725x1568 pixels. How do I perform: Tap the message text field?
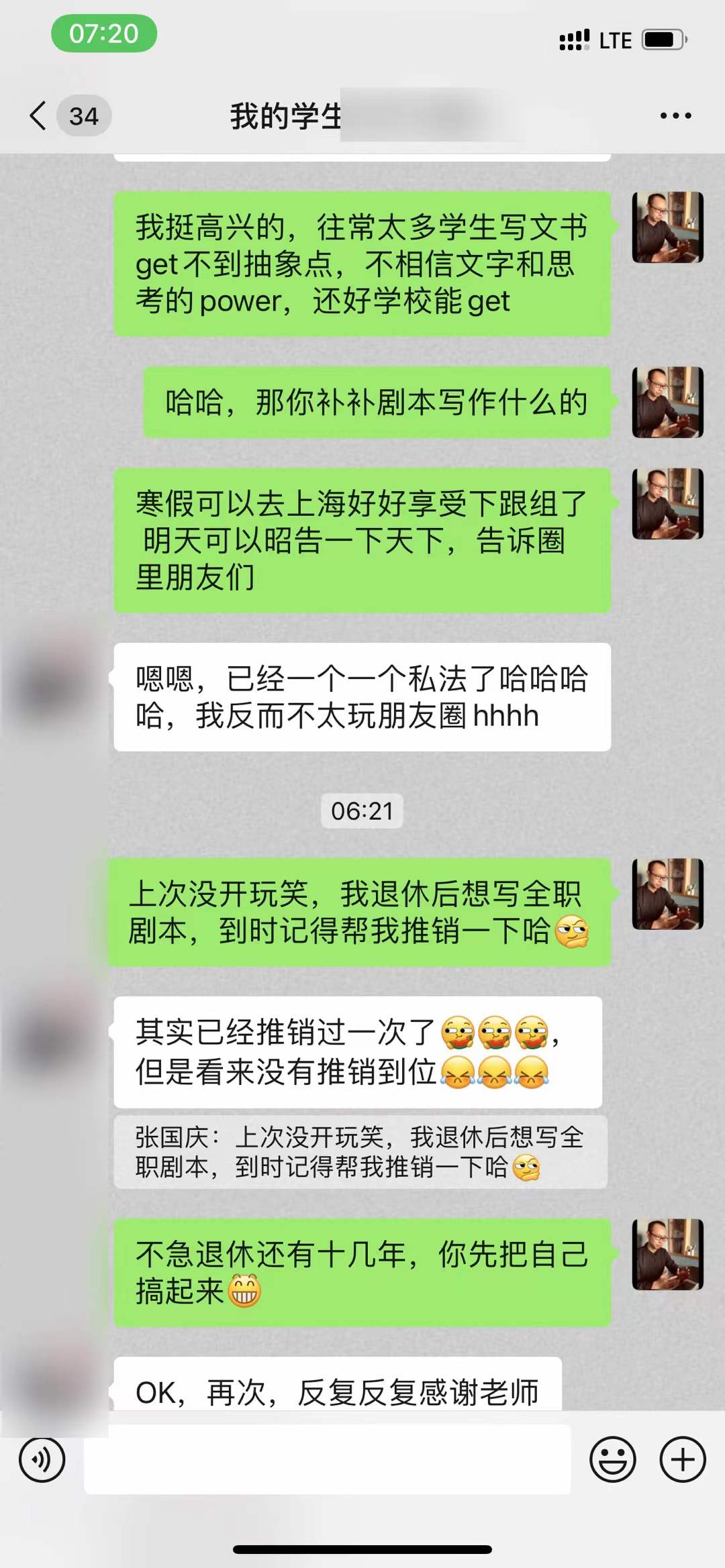pyautogui.click(x=327, y=1459)
